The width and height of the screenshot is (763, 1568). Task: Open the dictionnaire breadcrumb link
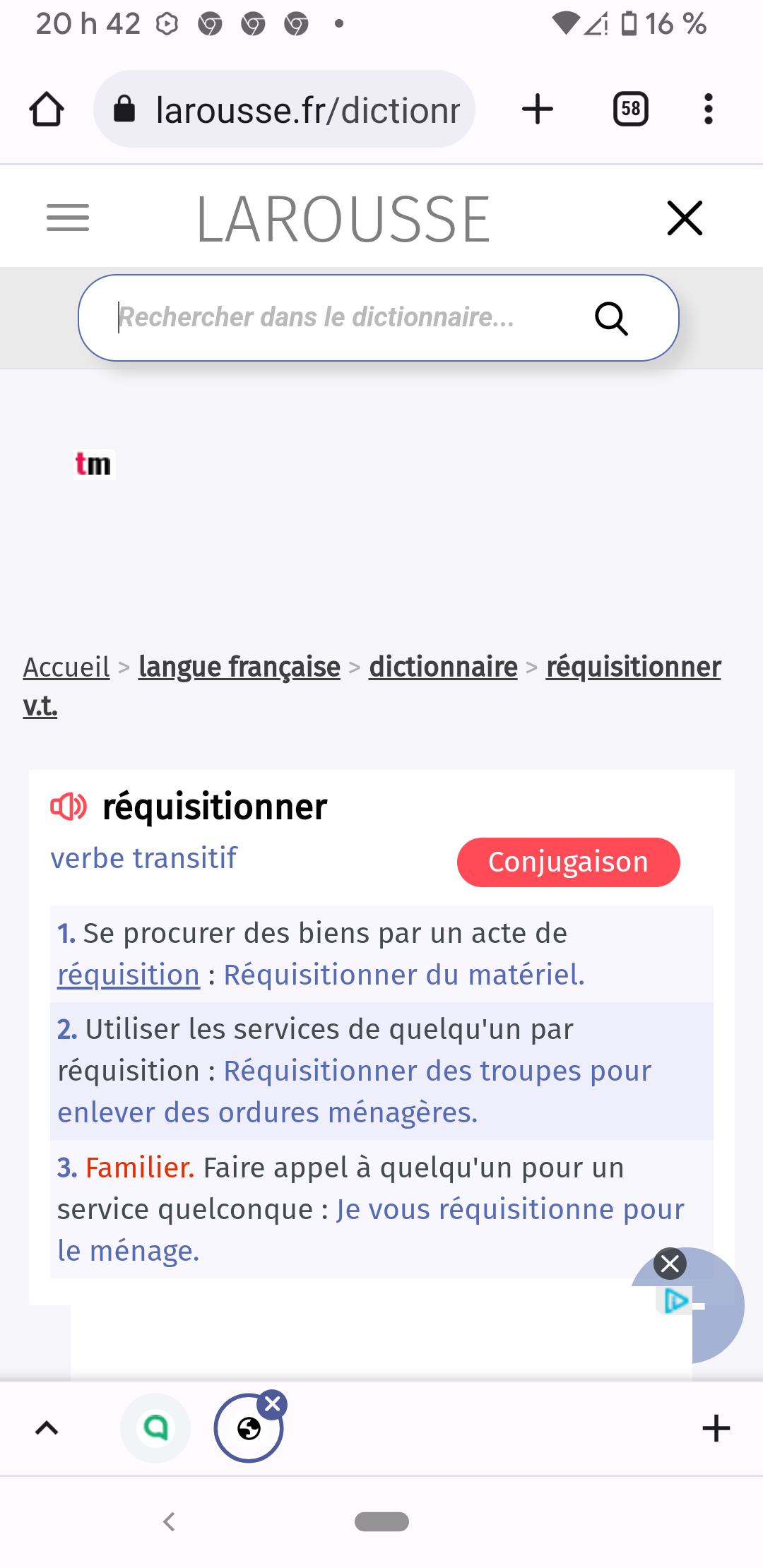click(x=443, y=667)
